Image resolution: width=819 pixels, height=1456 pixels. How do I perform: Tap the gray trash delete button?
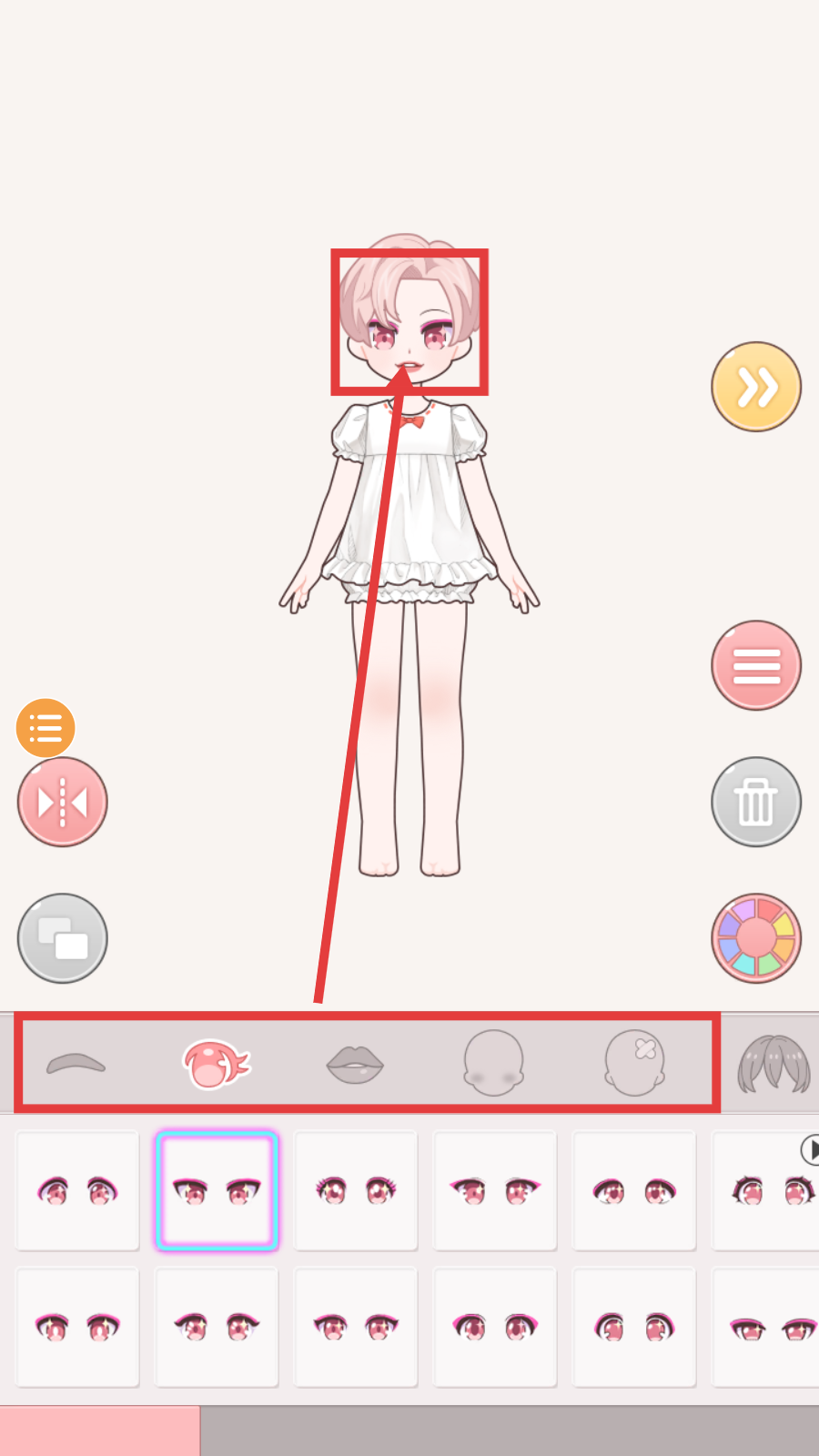coord(755,803)
